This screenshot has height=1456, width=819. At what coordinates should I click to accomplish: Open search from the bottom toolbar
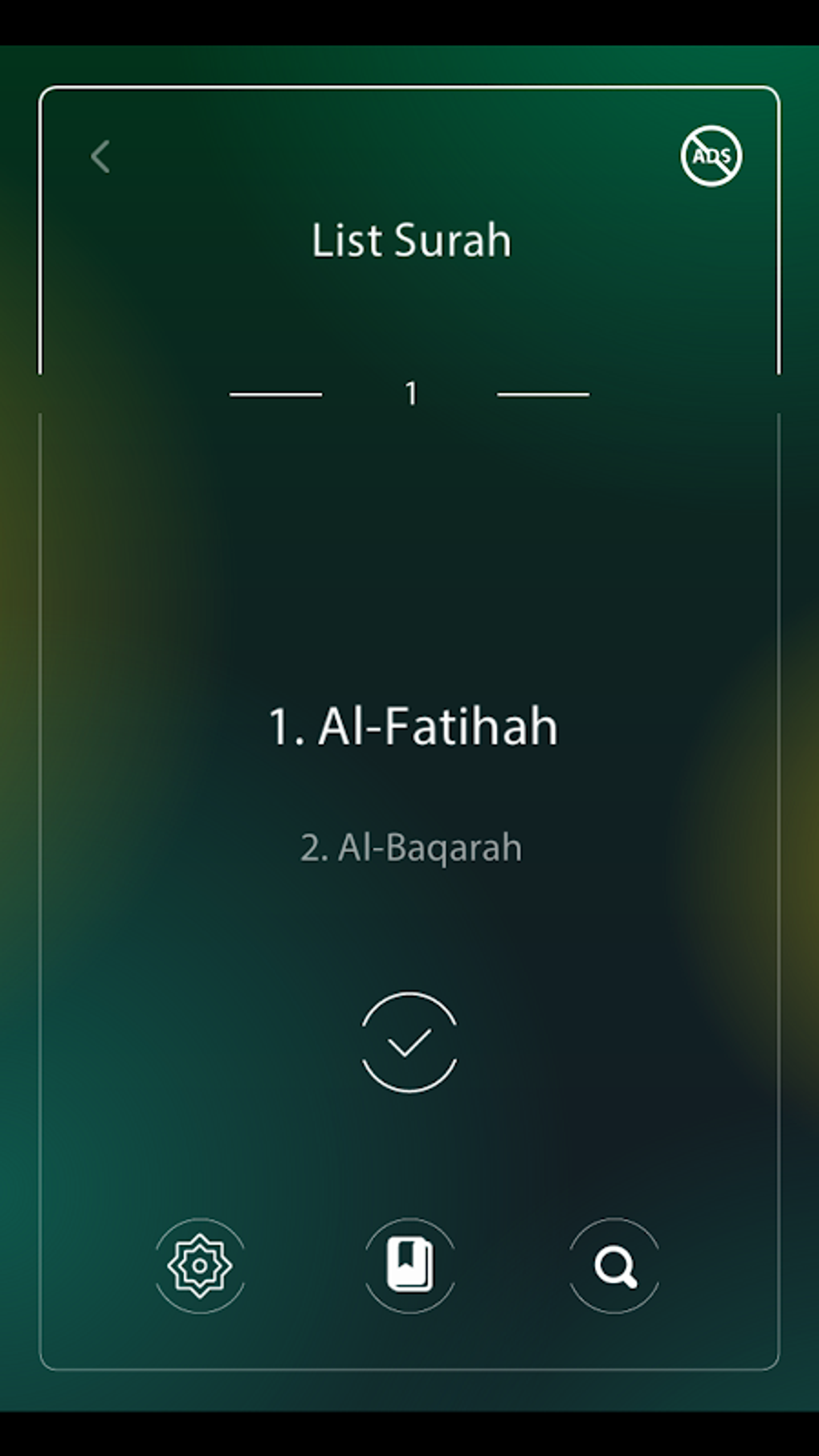(613, 1266)
